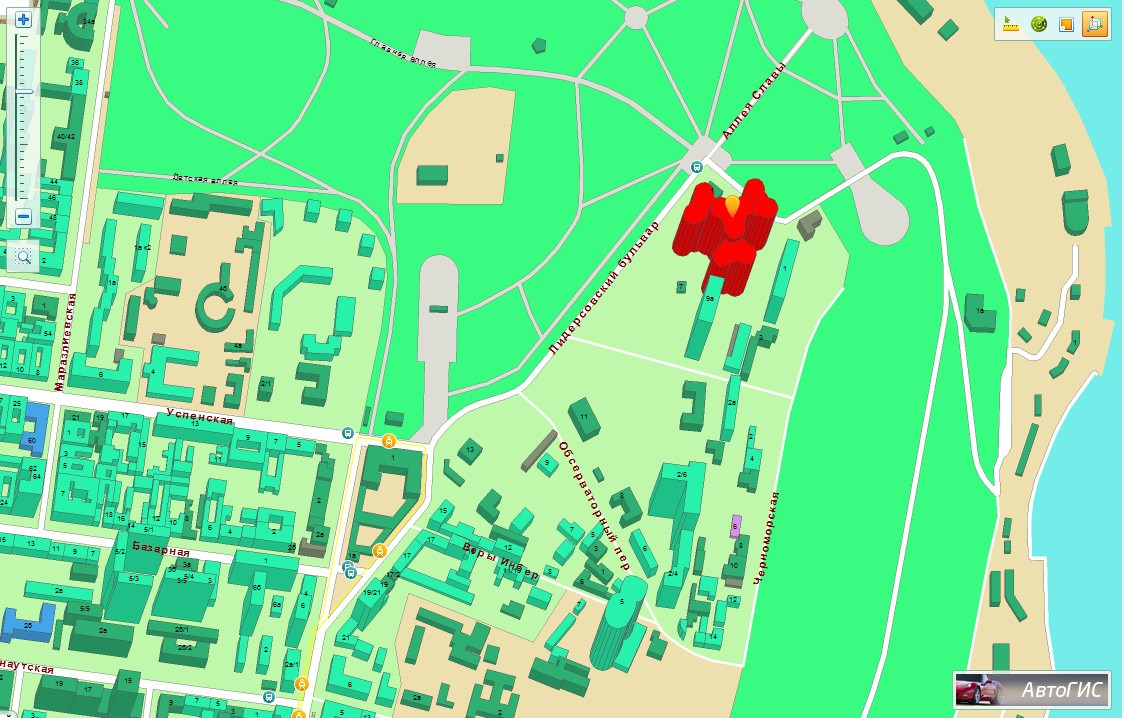Activate the magnifier area-zoom tool
Image resolution: width=1124 pixels, height=718 pixels.
(x=23, y=257)
